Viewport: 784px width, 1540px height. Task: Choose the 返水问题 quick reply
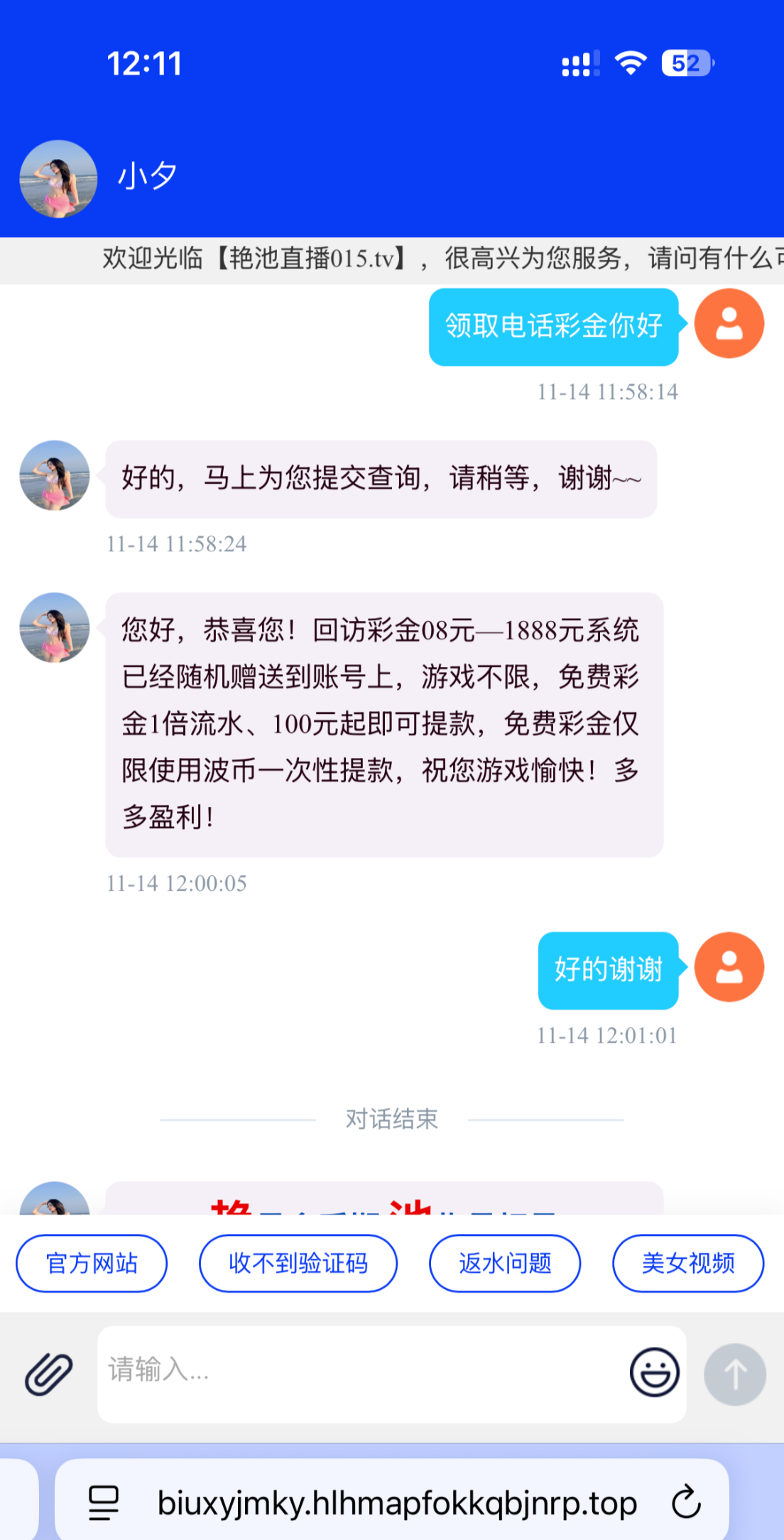pos(505,1263)
